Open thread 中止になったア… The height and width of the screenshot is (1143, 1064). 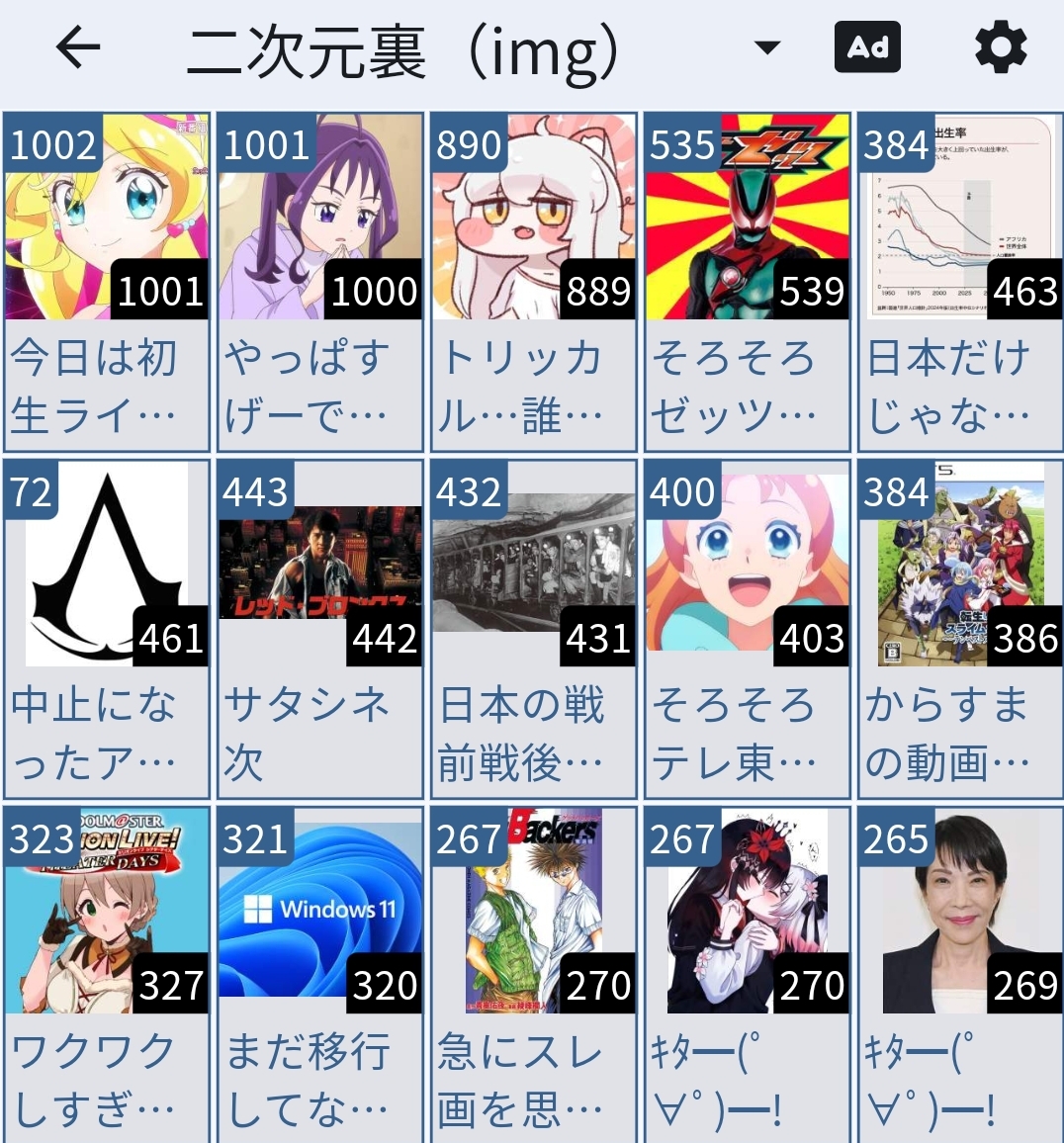106,628
